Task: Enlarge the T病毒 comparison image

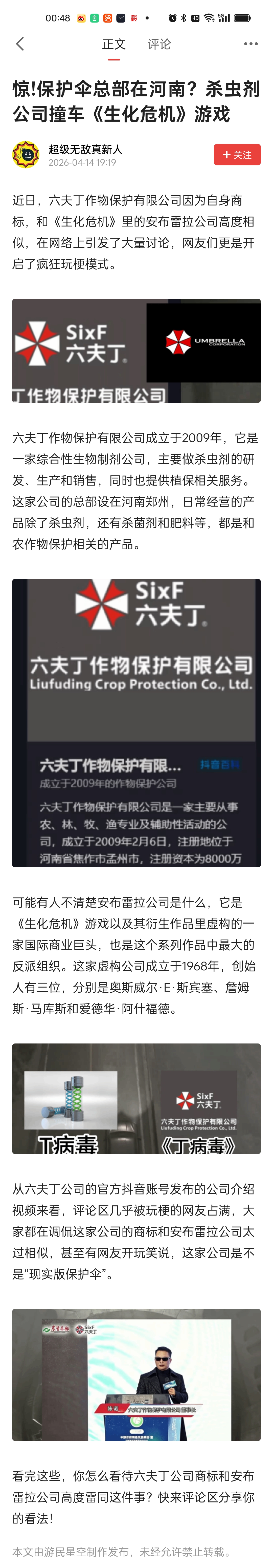Action: coord(136,1098)
